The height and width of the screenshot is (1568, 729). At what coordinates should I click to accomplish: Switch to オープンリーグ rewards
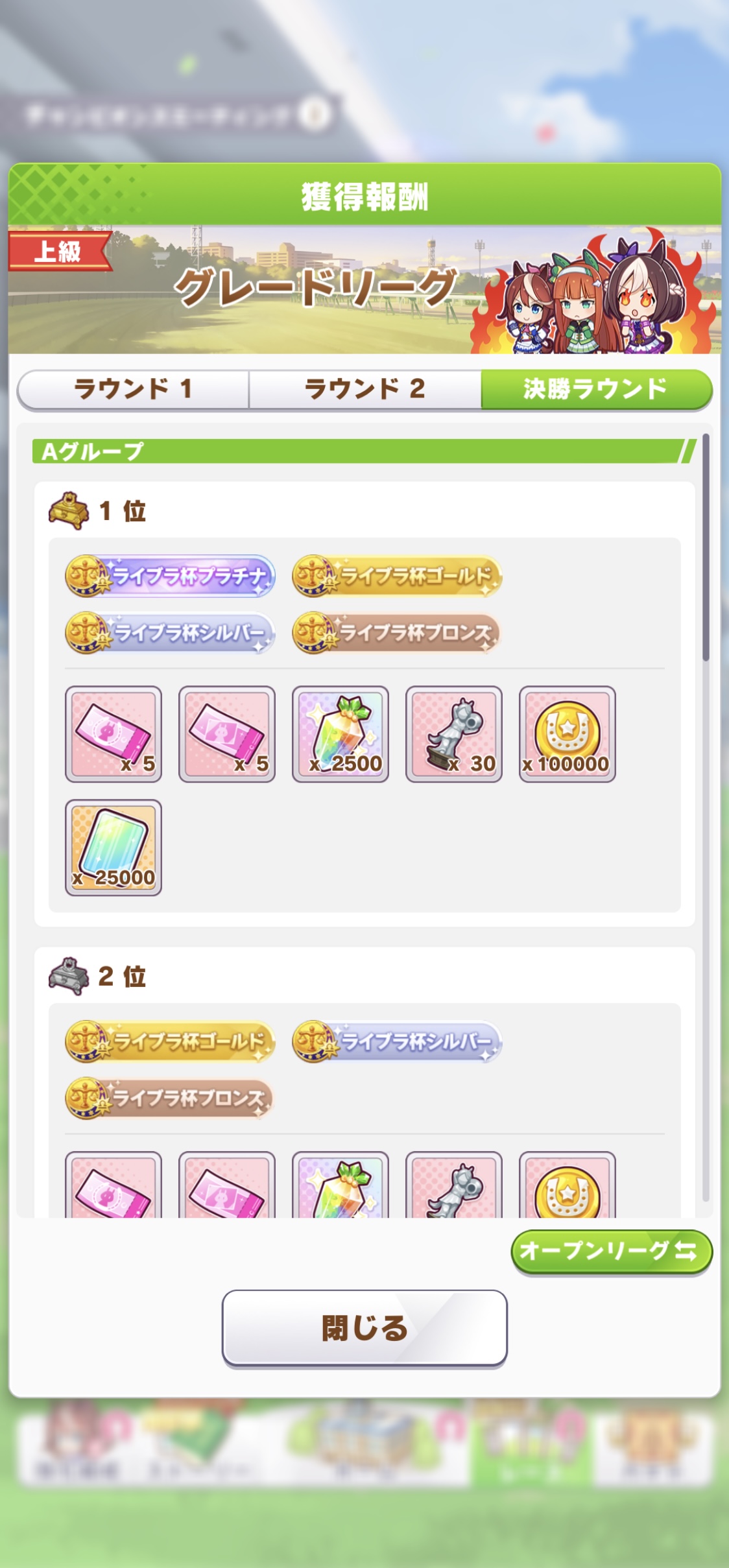click(611, 1251)
